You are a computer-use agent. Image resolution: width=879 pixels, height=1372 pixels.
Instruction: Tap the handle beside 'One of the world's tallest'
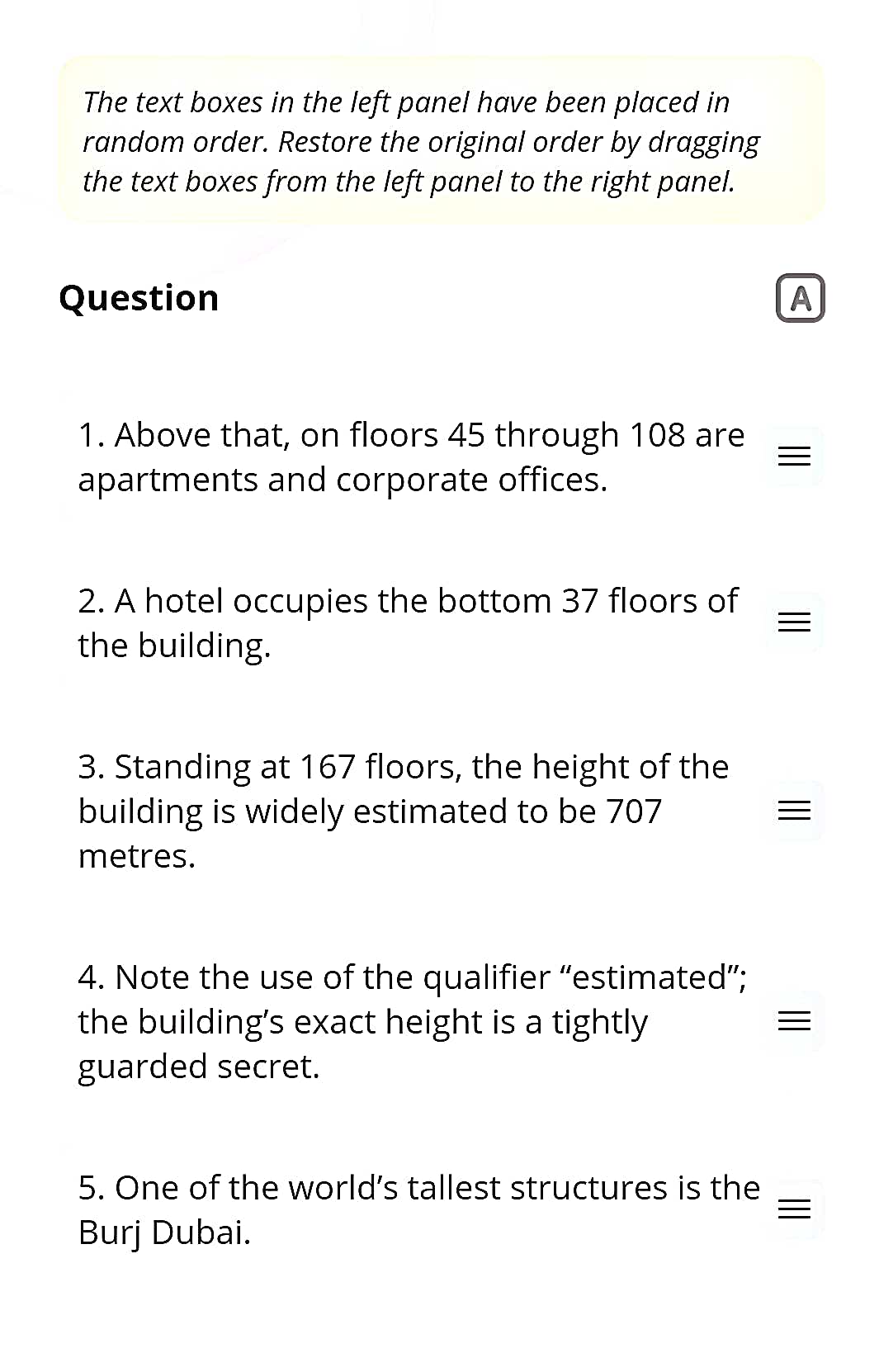pos(794,1209)
